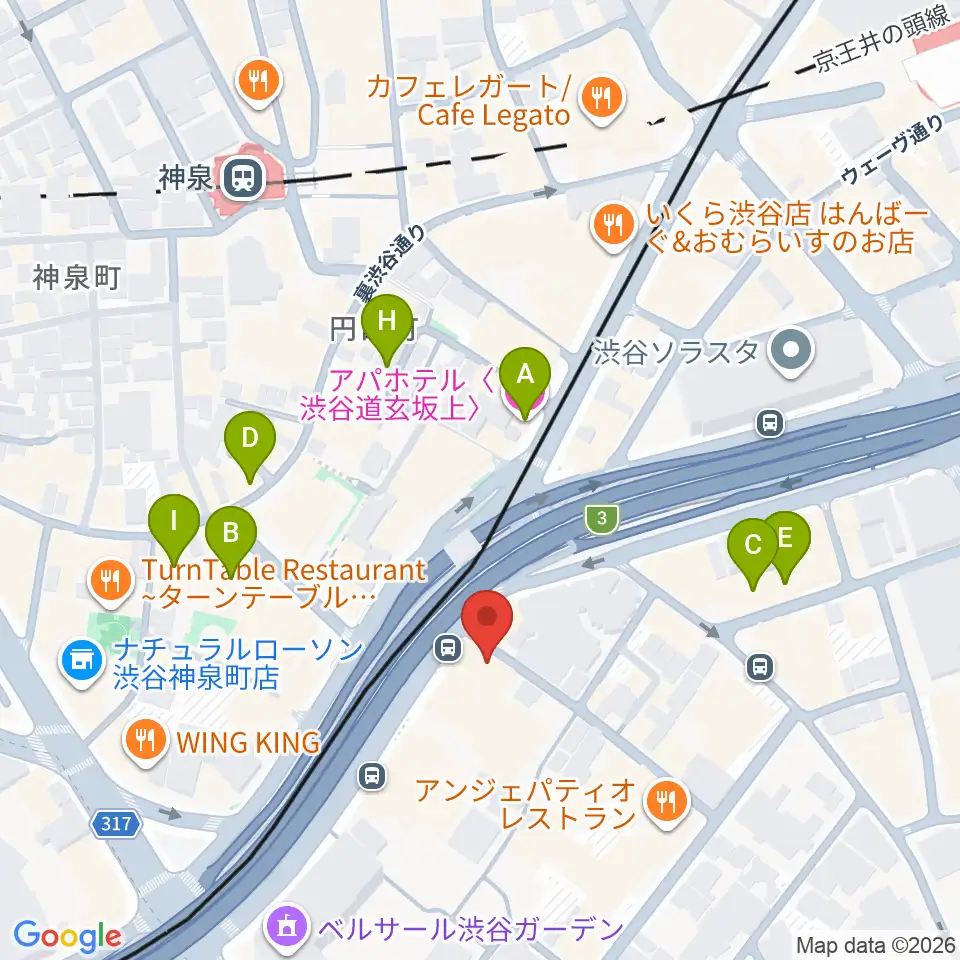The width and height of the screenshot is (960, 960).
Task: Open the ベルサール渋谷ガーデン marker
Action: click(287, 928)
